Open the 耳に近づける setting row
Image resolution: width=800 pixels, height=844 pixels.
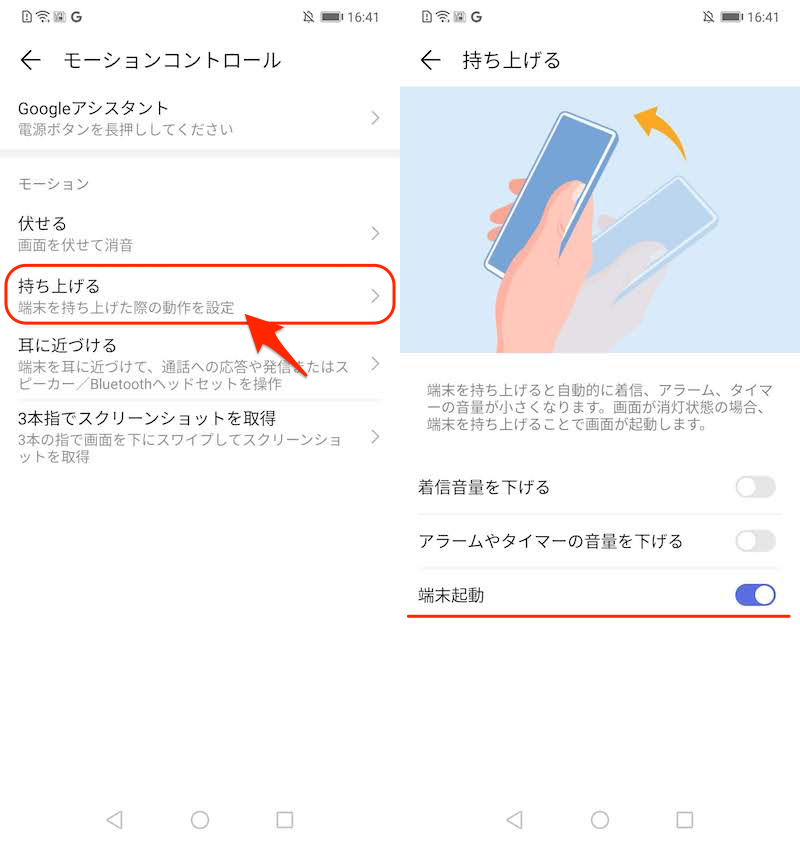pos(200,363)
